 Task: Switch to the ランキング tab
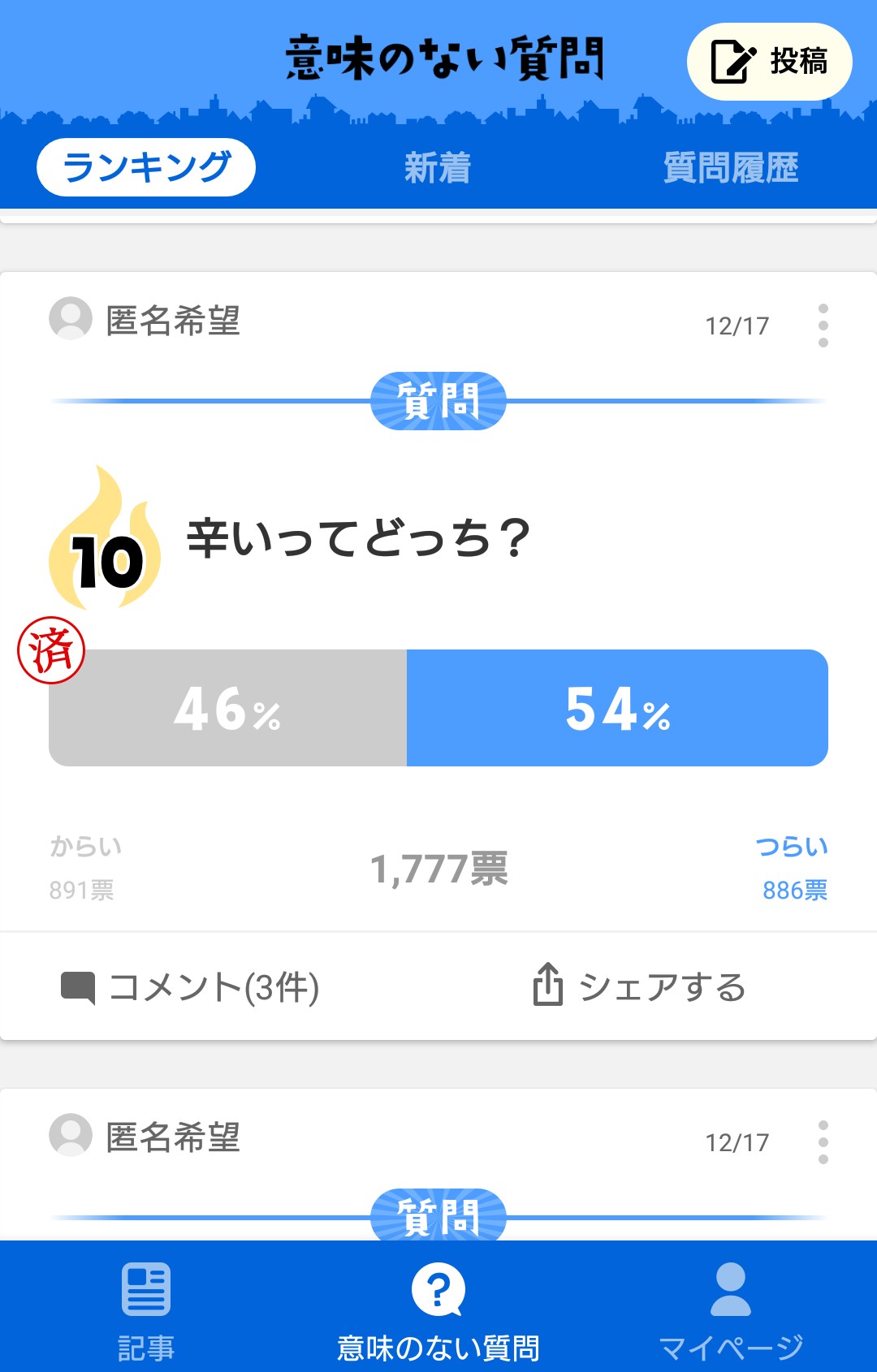click(146, 167)
